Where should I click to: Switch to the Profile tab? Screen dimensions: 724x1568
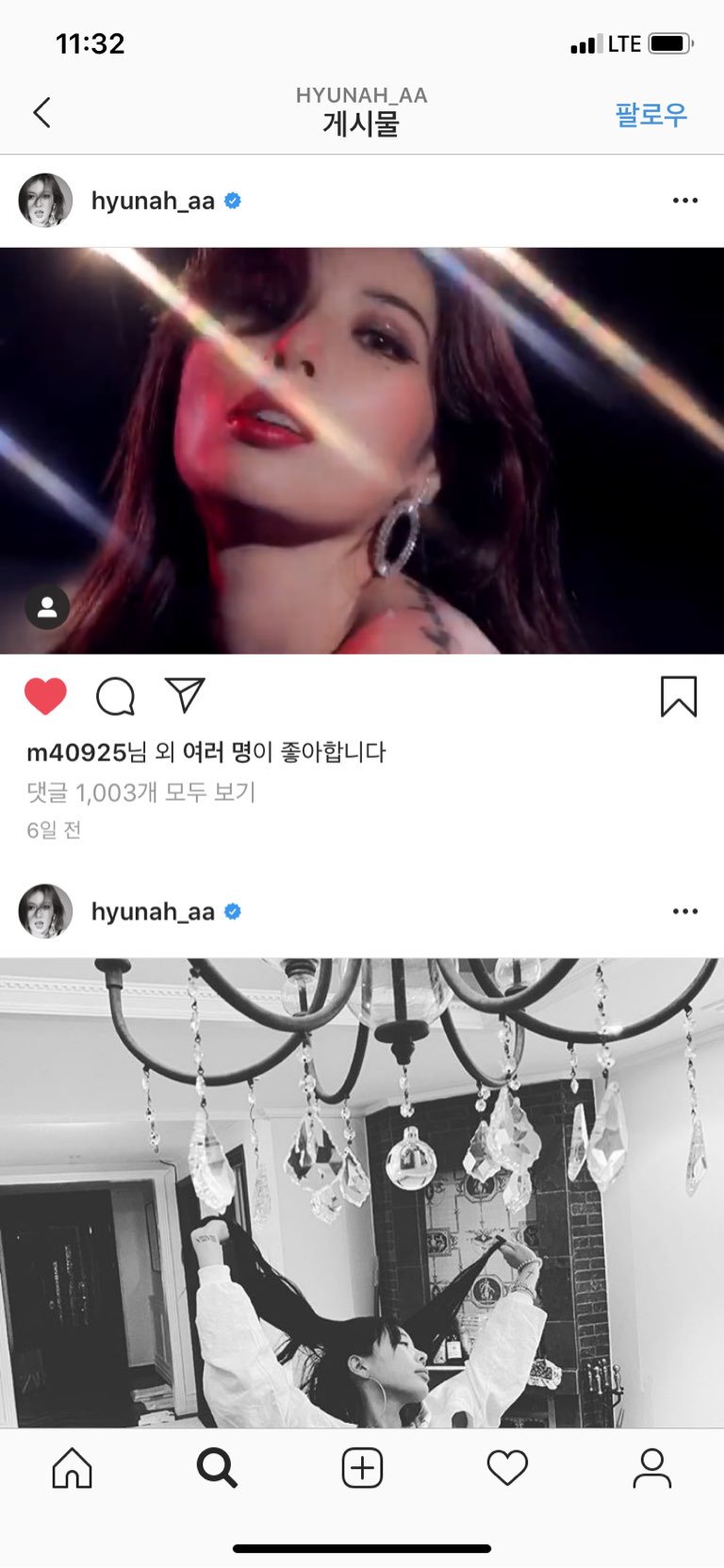[651, 1468]
